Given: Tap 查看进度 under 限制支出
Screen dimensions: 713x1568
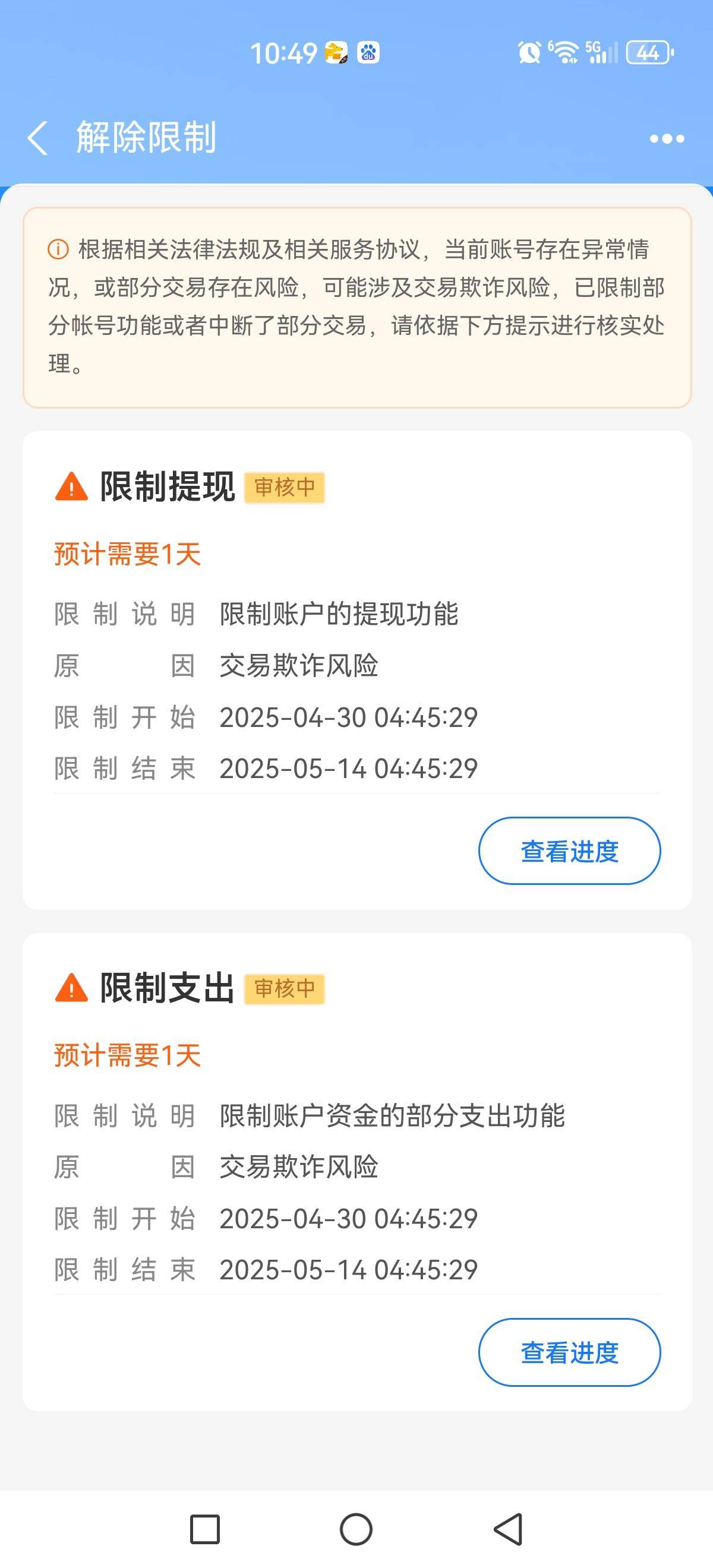Looking at the screenshot, I should tap(569, 1352).
